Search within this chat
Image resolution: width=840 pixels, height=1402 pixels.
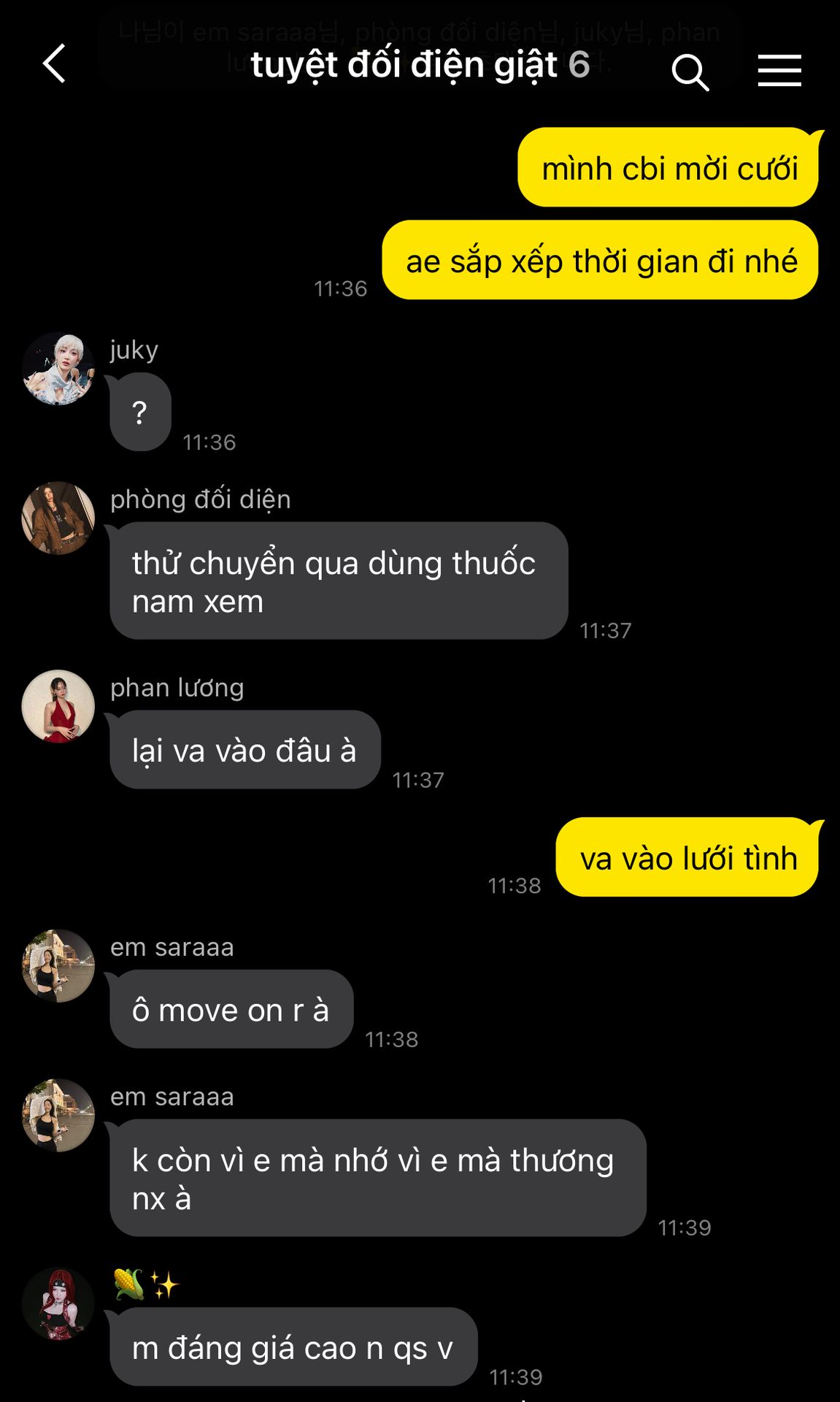point(690,72)
